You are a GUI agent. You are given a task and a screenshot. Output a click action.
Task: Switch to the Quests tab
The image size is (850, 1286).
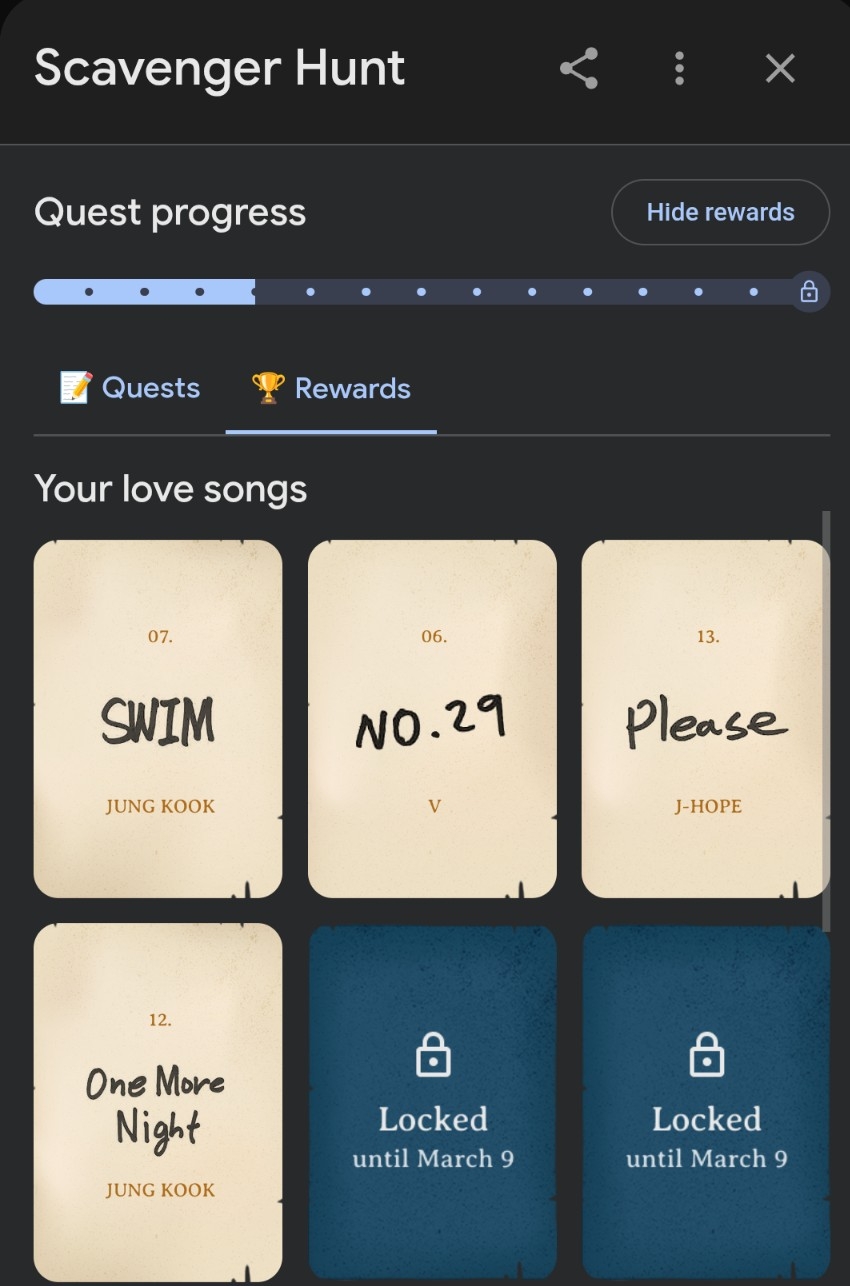pyautogui.click(x=130, y=388)
